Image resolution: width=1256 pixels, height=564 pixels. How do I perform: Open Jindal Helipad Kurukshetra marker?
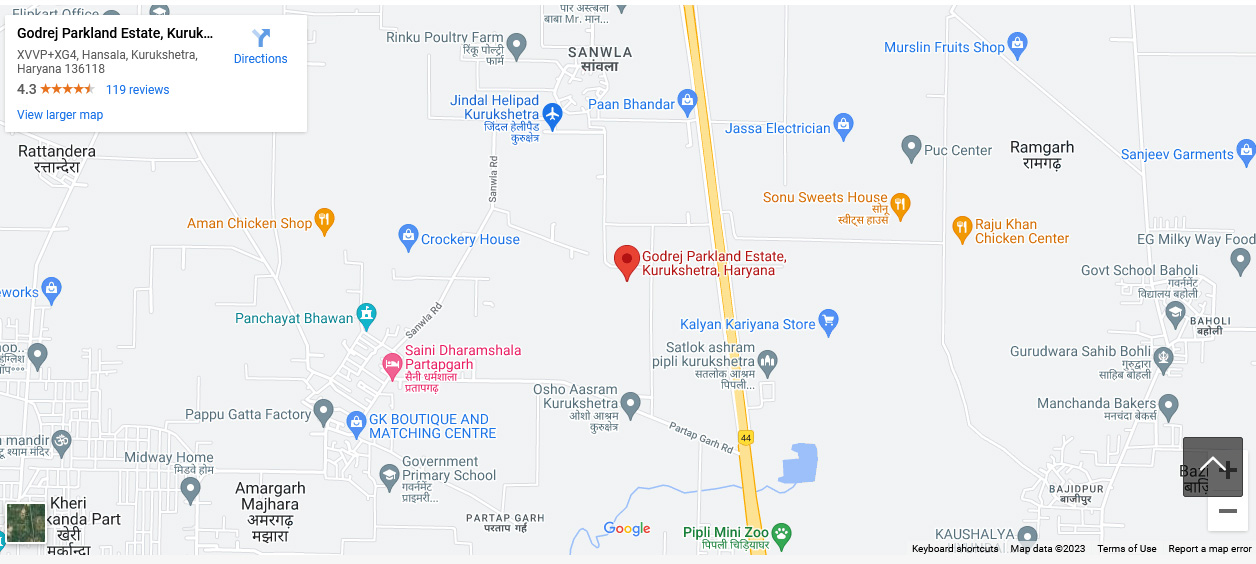(552, 115)
